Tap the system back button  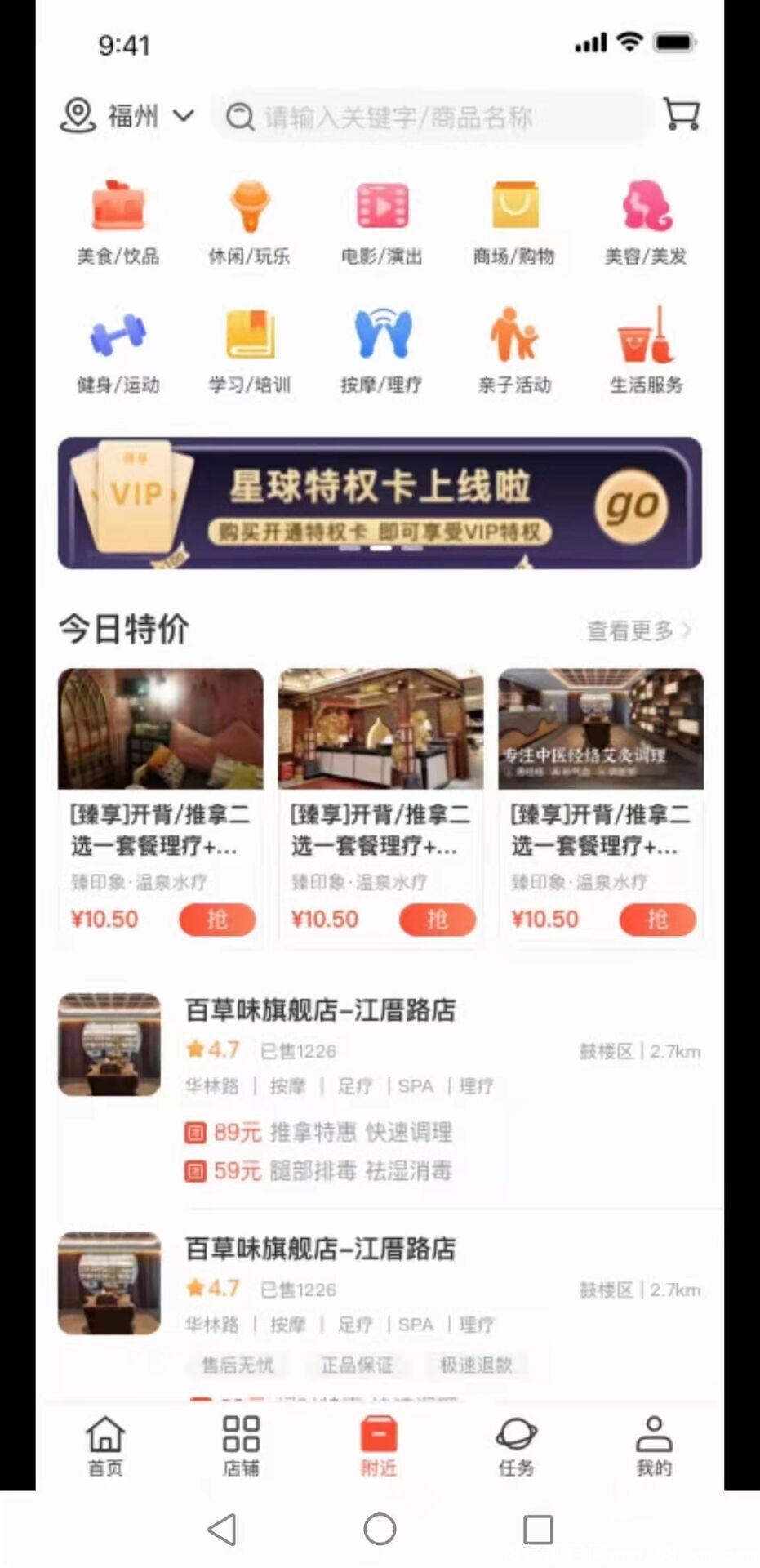pyautogui.click(x=222, y=1529)
